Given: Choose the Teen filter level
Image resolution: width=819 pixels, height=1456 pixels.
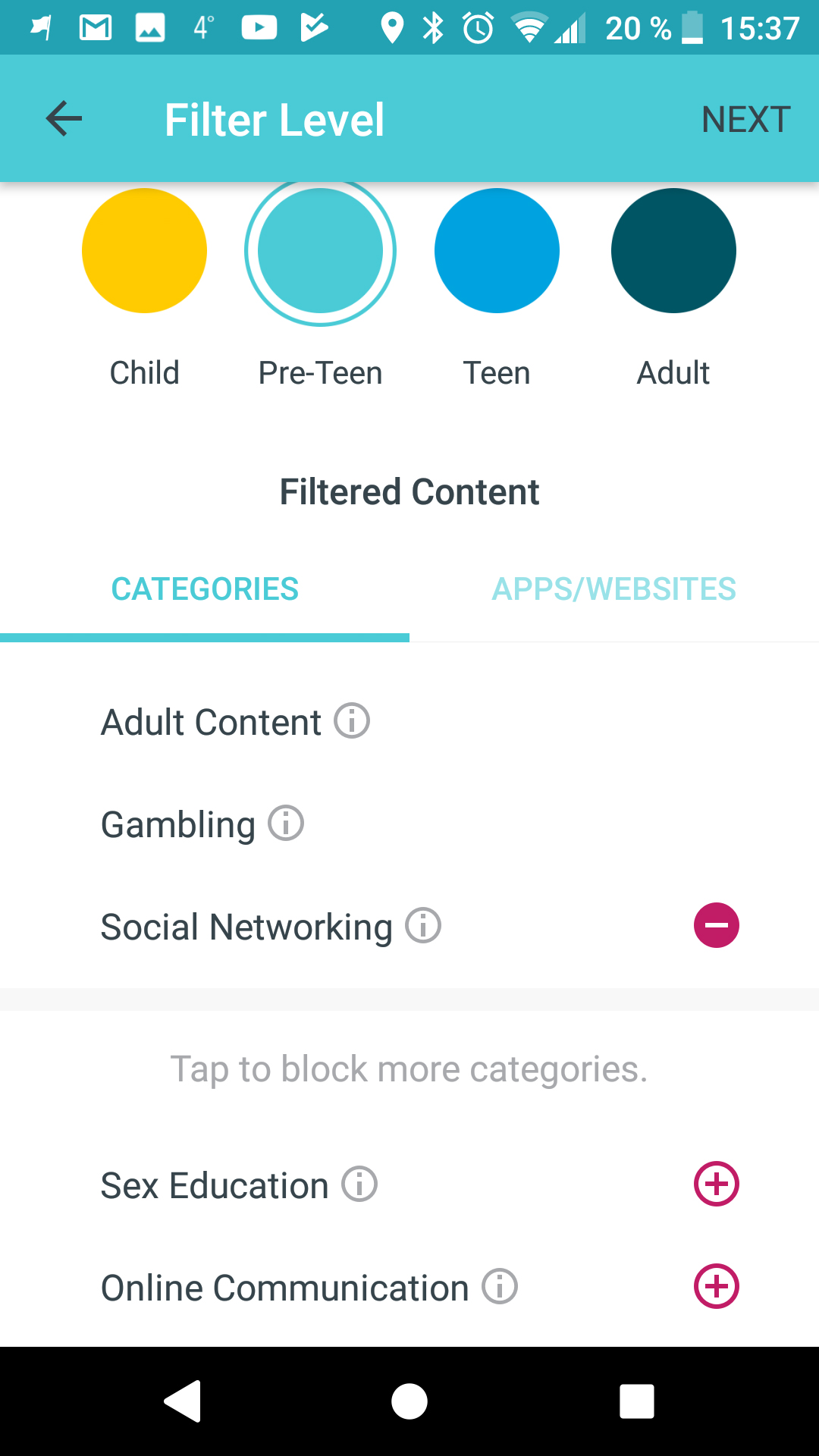Looking at the screenshot, I should 497,250.
